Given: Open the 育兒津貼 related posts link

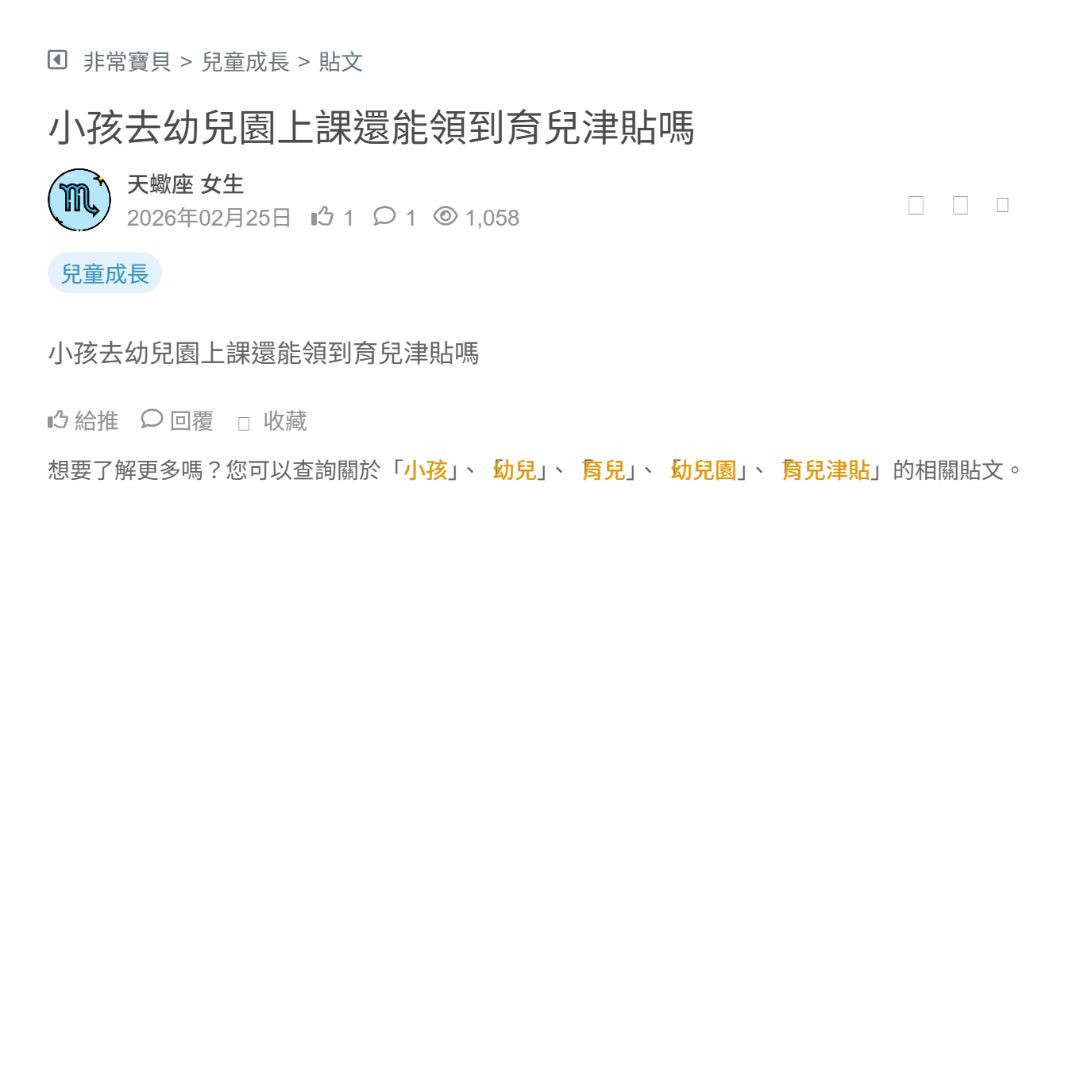Looking at the screenshot, I should point(826,470).
